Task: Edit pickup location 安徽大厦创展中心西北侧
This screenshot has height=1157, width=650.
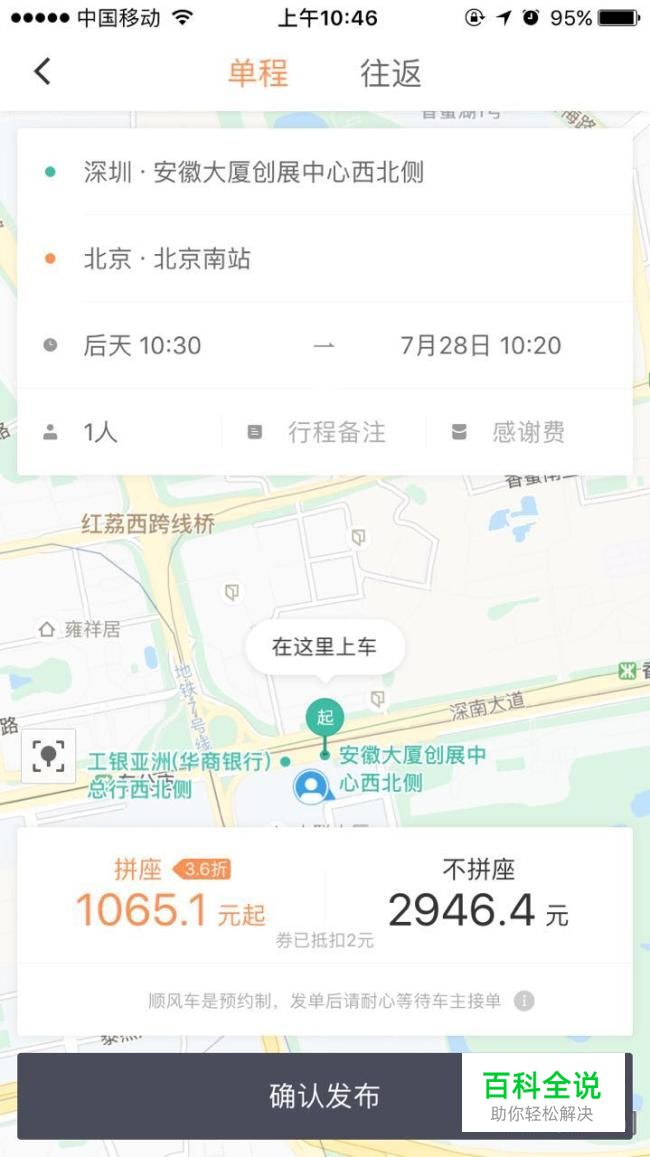Action: [x=325, y=172]
